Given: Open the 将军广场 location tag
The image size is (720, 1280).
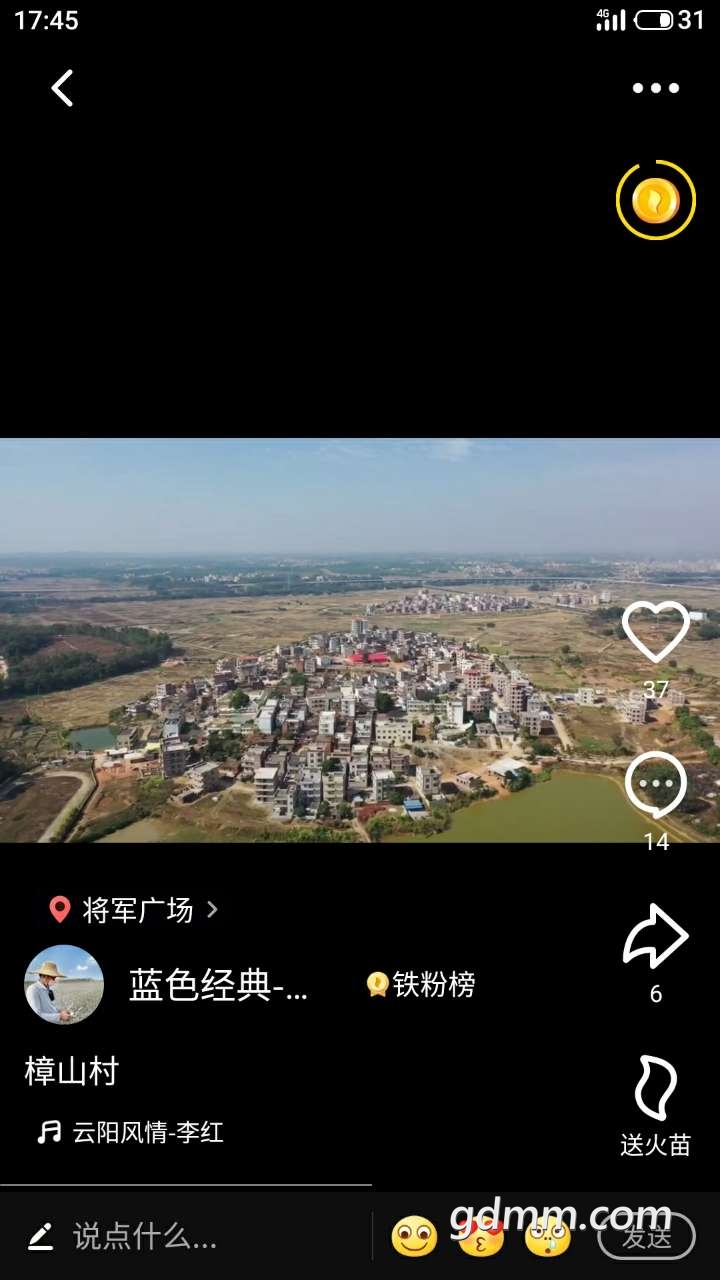Looking at the screenshot, I should 135,910.
